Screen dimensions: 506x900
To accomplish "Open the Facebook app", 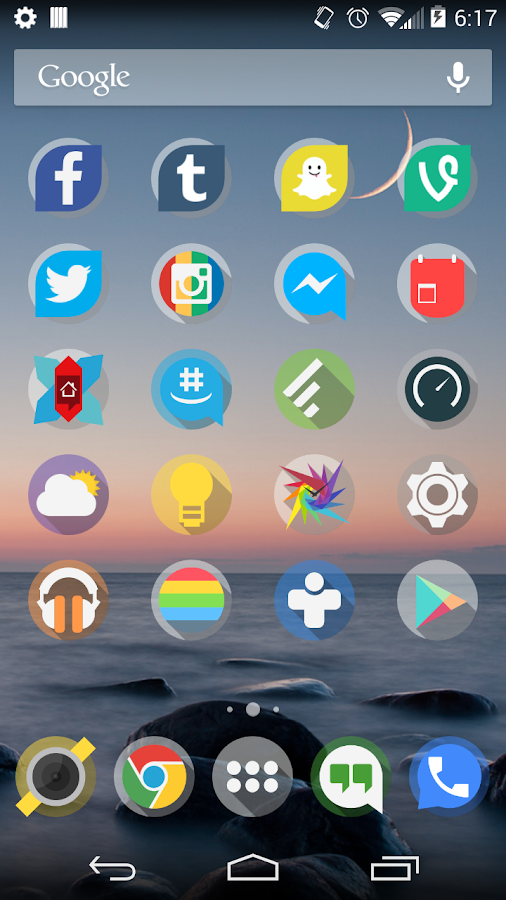I will [68, 178].
